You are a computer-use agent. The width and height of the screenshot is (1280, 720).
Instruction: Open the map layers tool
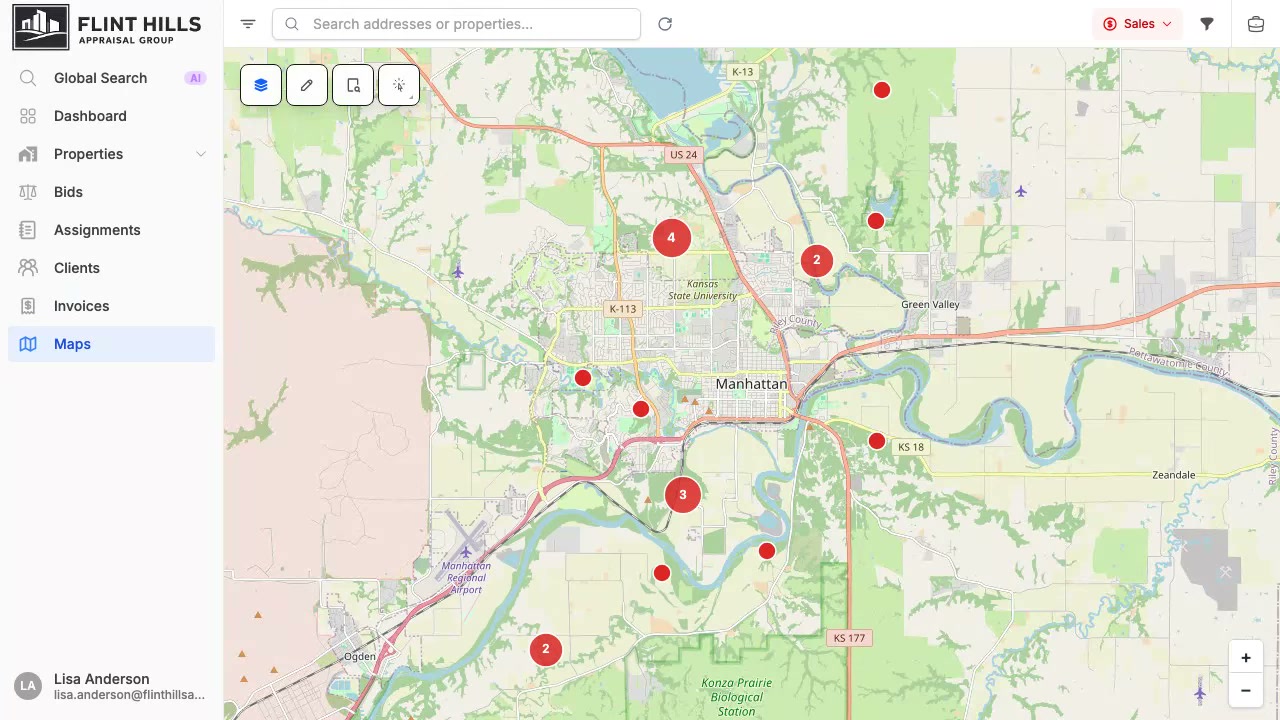click(261, 85)
